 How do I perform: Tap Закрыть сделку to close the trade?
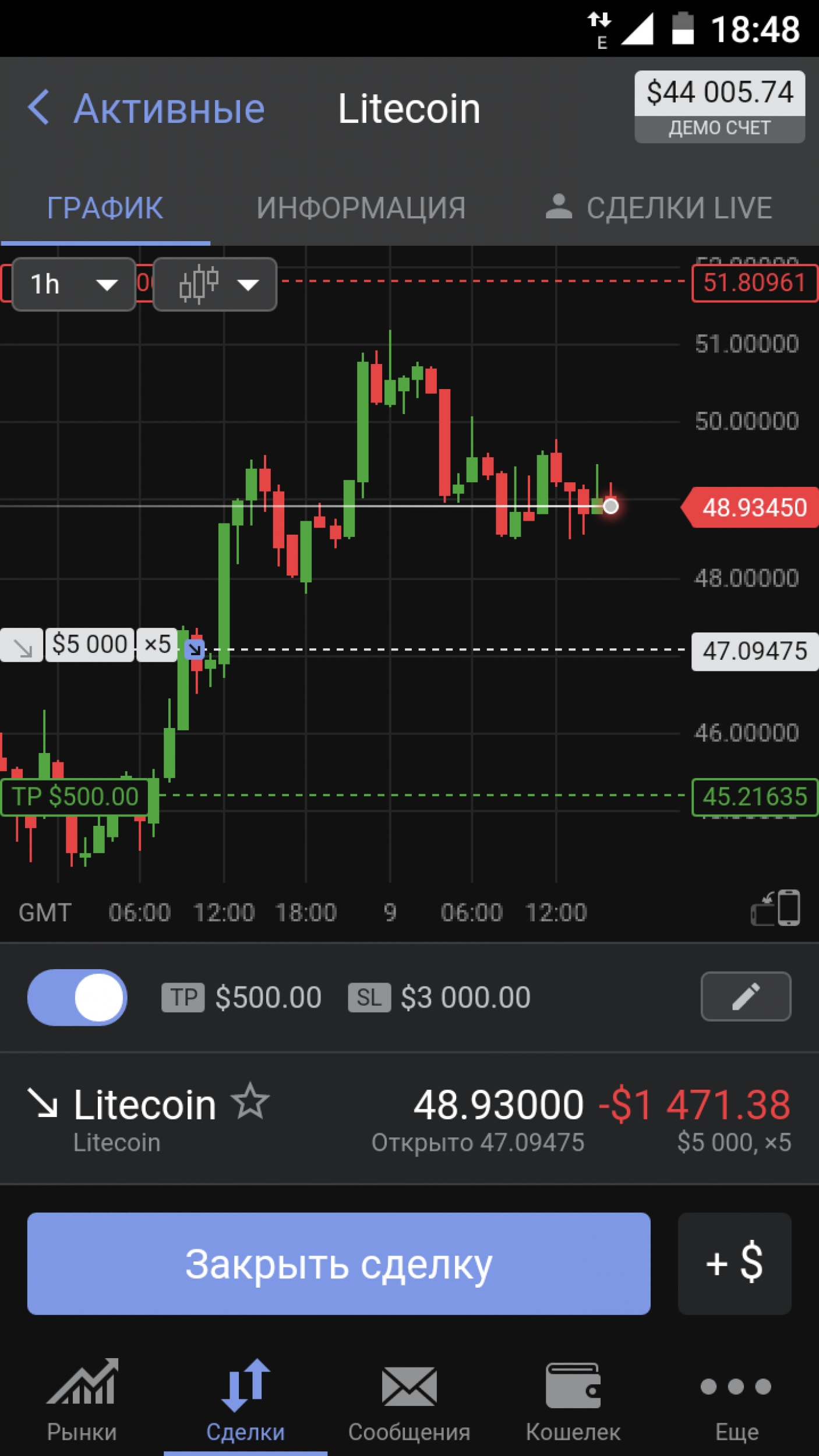click(338, 1264)
